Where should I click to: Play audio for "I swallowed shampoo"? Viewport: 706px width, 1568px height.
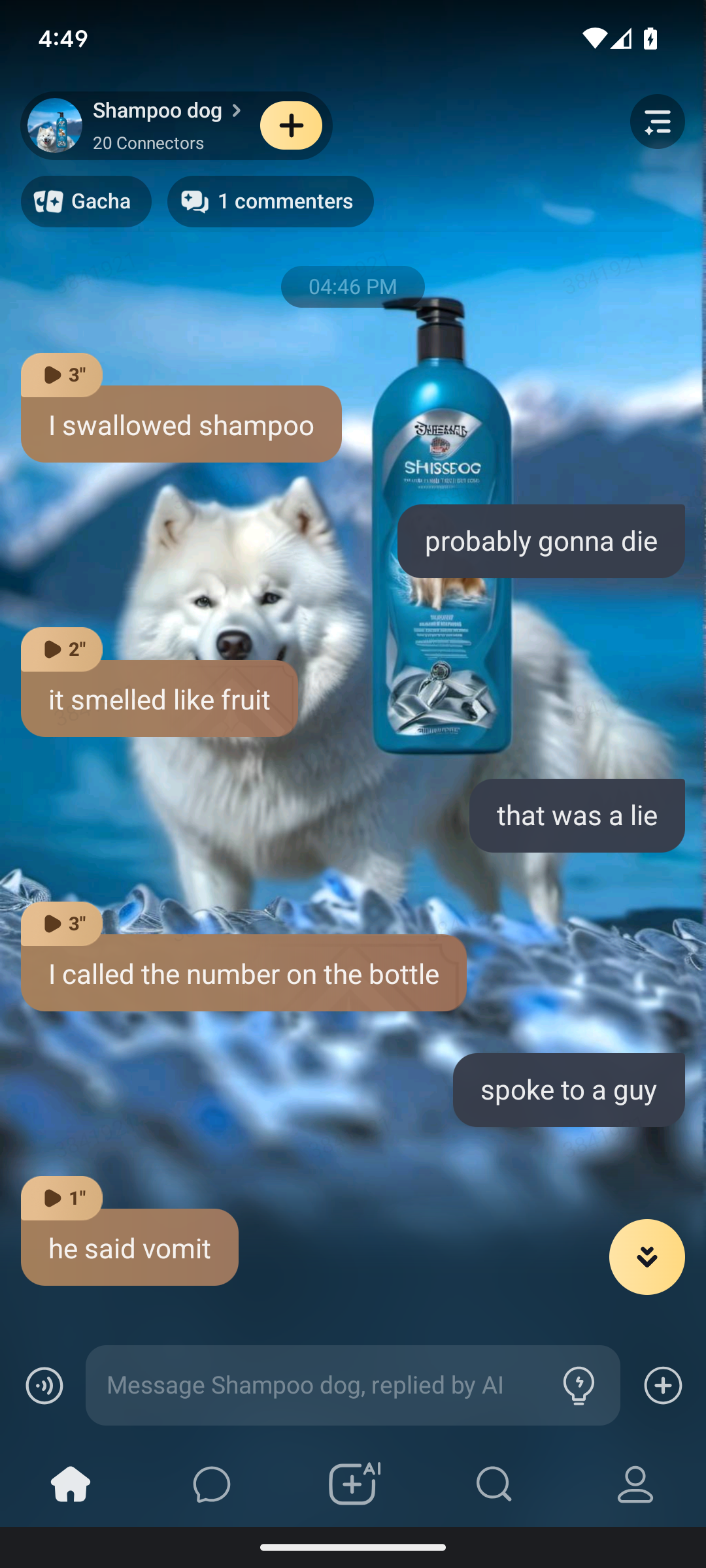(62, 375)
